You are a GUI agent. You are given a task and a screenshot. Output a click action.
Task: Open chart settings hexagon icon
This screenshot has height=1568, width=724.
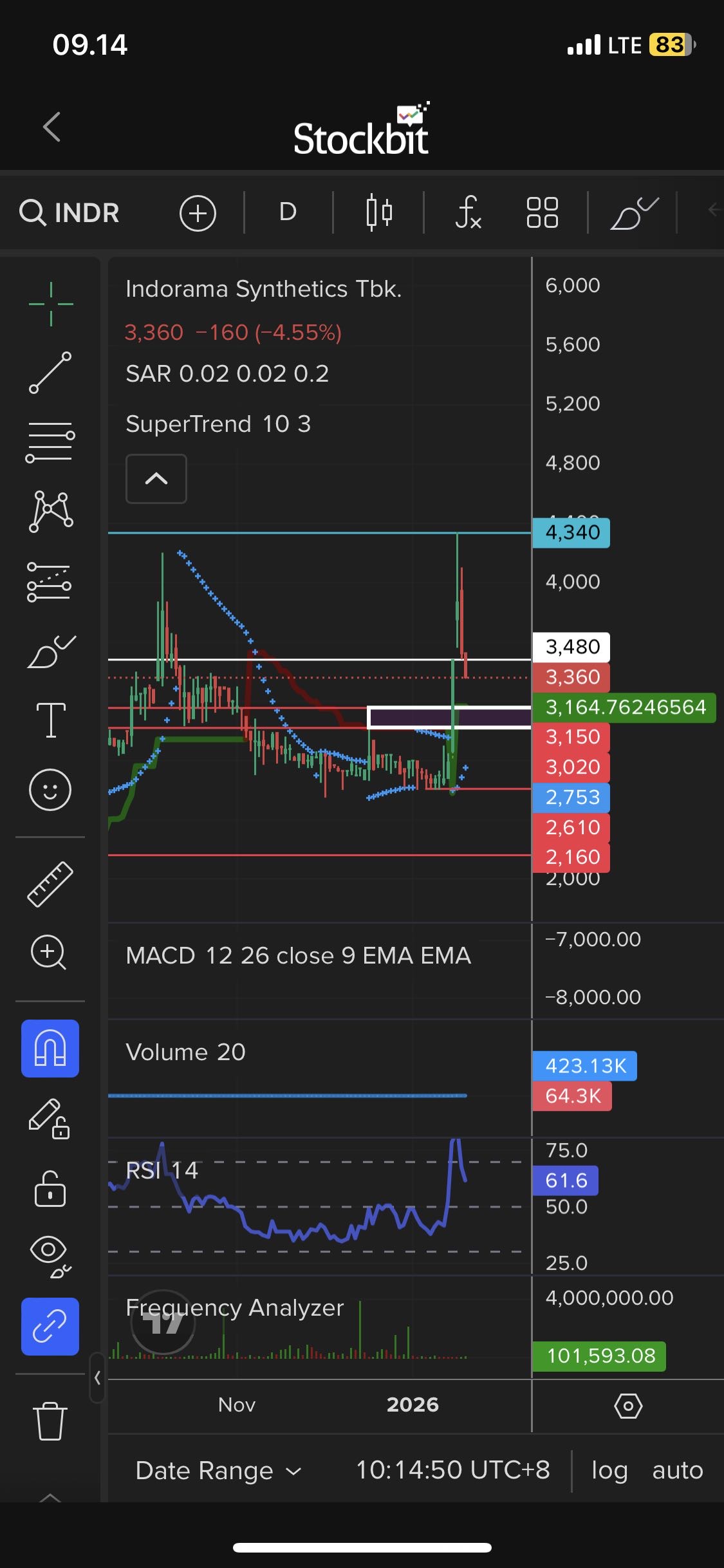click(628, 1406)
